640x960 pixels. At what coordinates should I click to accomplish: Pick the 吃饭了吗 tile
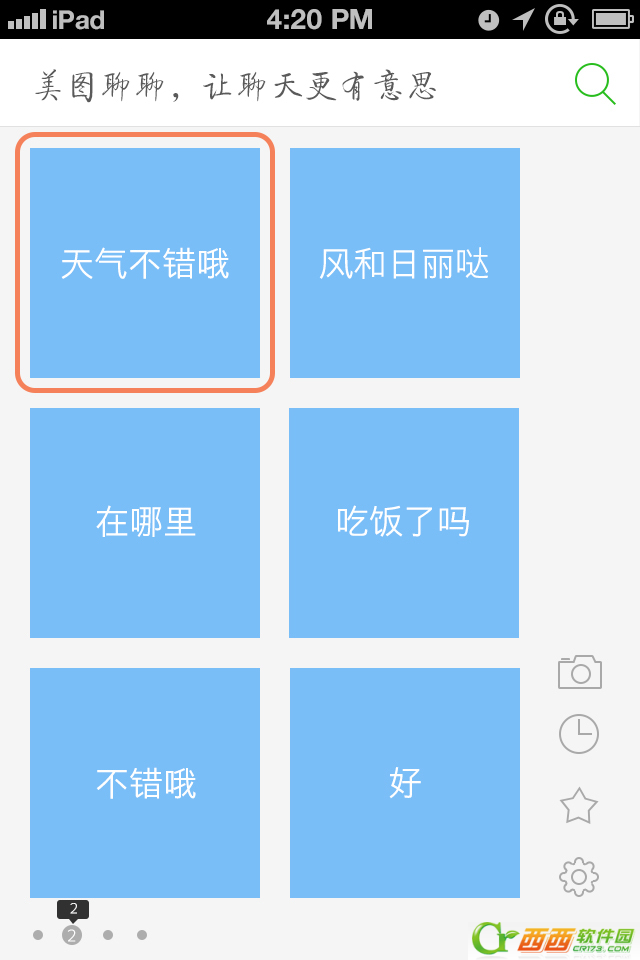[404, 522]
